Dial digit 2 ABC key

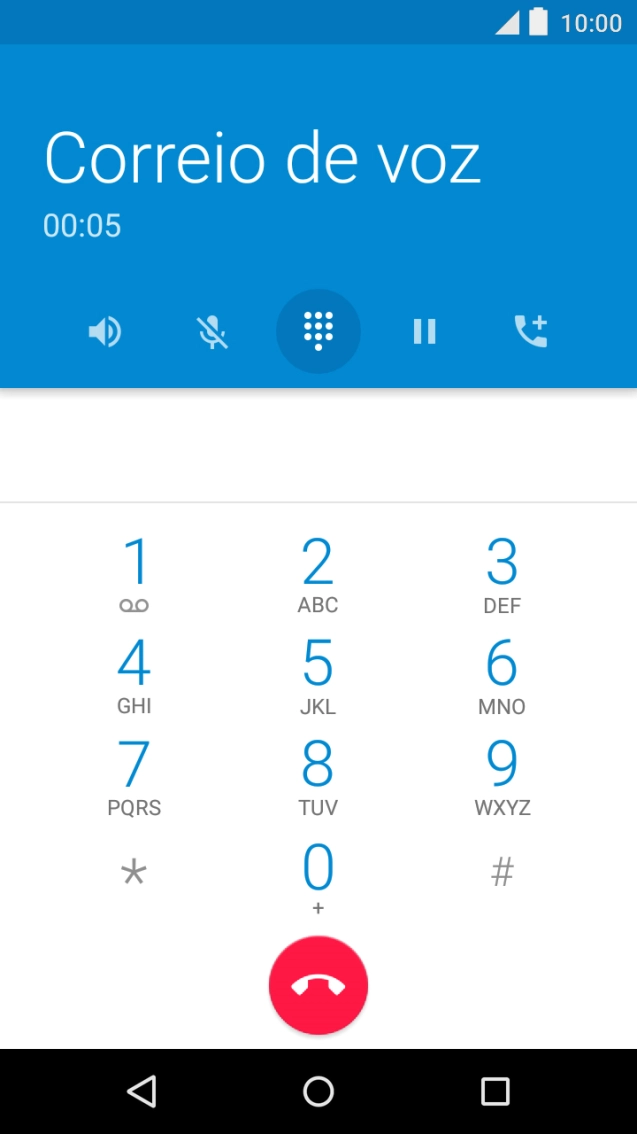pyautogui.click(x=318, y=574)
